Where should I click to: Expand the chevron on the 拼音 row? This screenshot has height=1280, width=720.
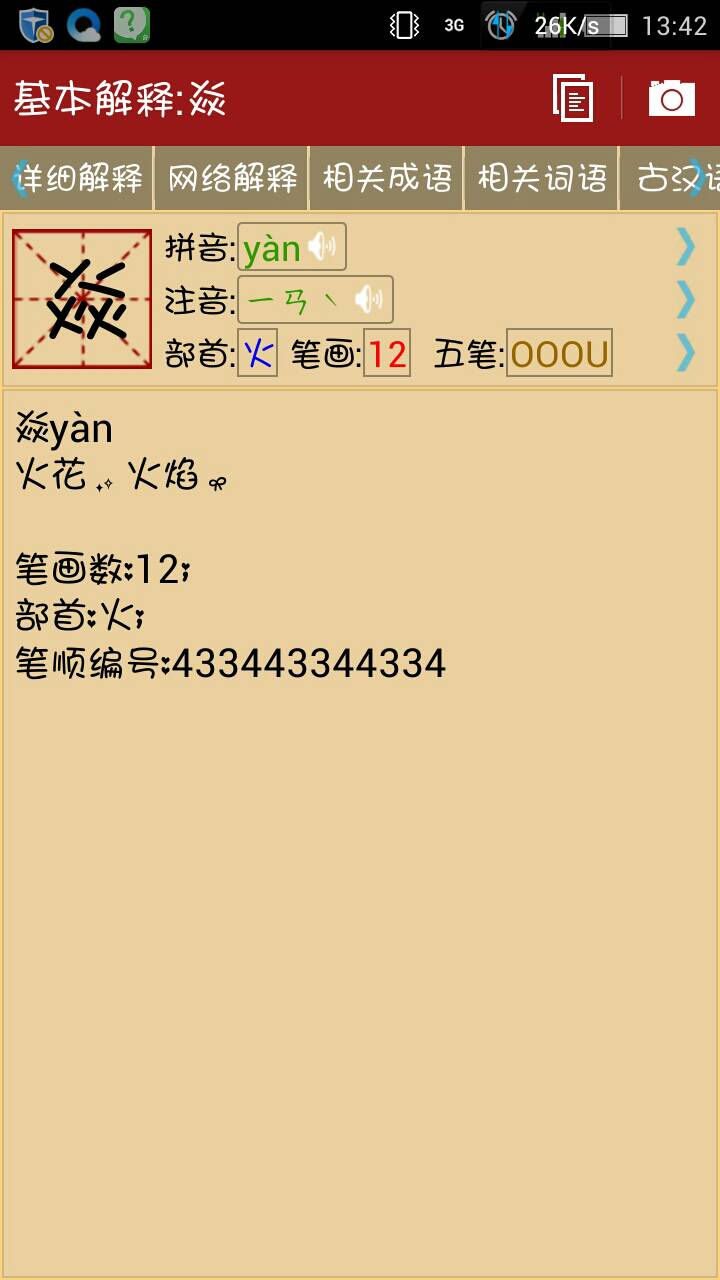[686, 246]
